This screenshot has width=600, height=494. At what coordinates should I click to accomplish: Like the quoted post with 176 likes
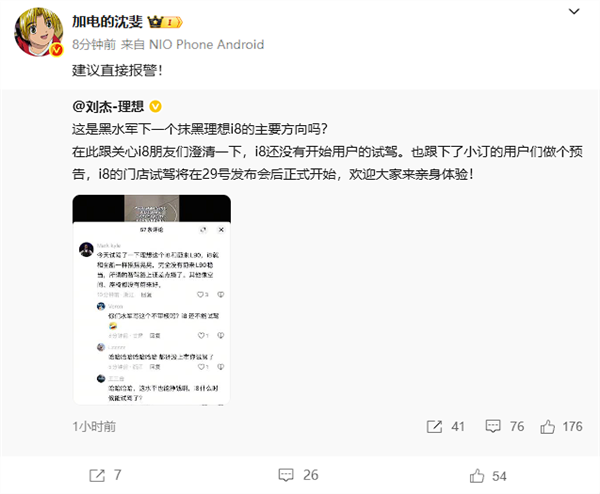(562, 426)
